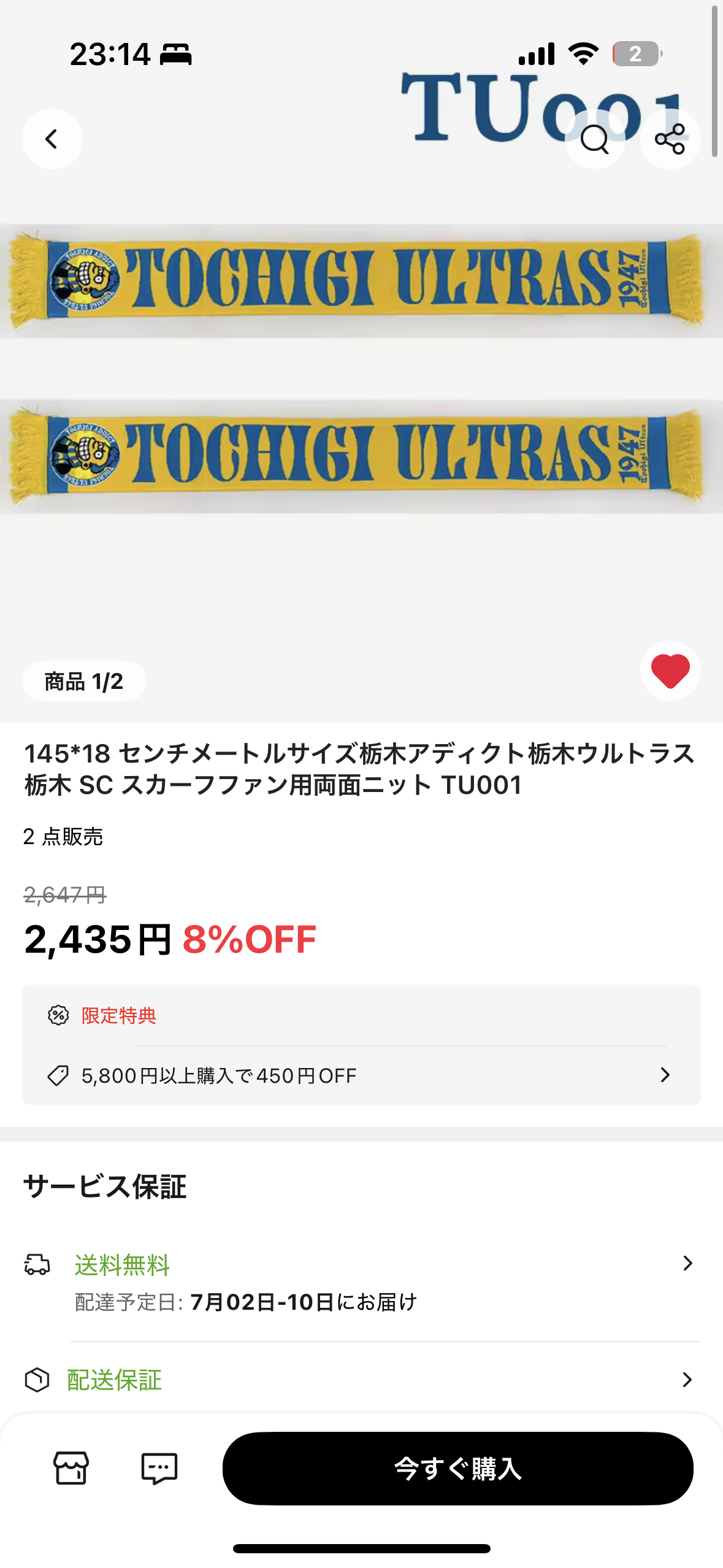This screenshot has height=1568, width=723.
Task: Open chat with the seller
Action: [x=159, y=1468]
